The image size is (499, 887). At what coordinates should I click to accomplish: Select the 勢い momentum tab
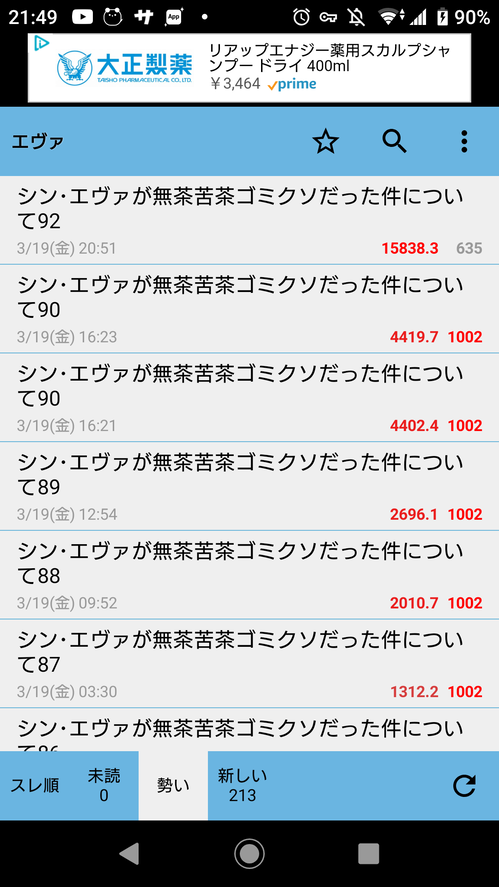coord(173,786)
